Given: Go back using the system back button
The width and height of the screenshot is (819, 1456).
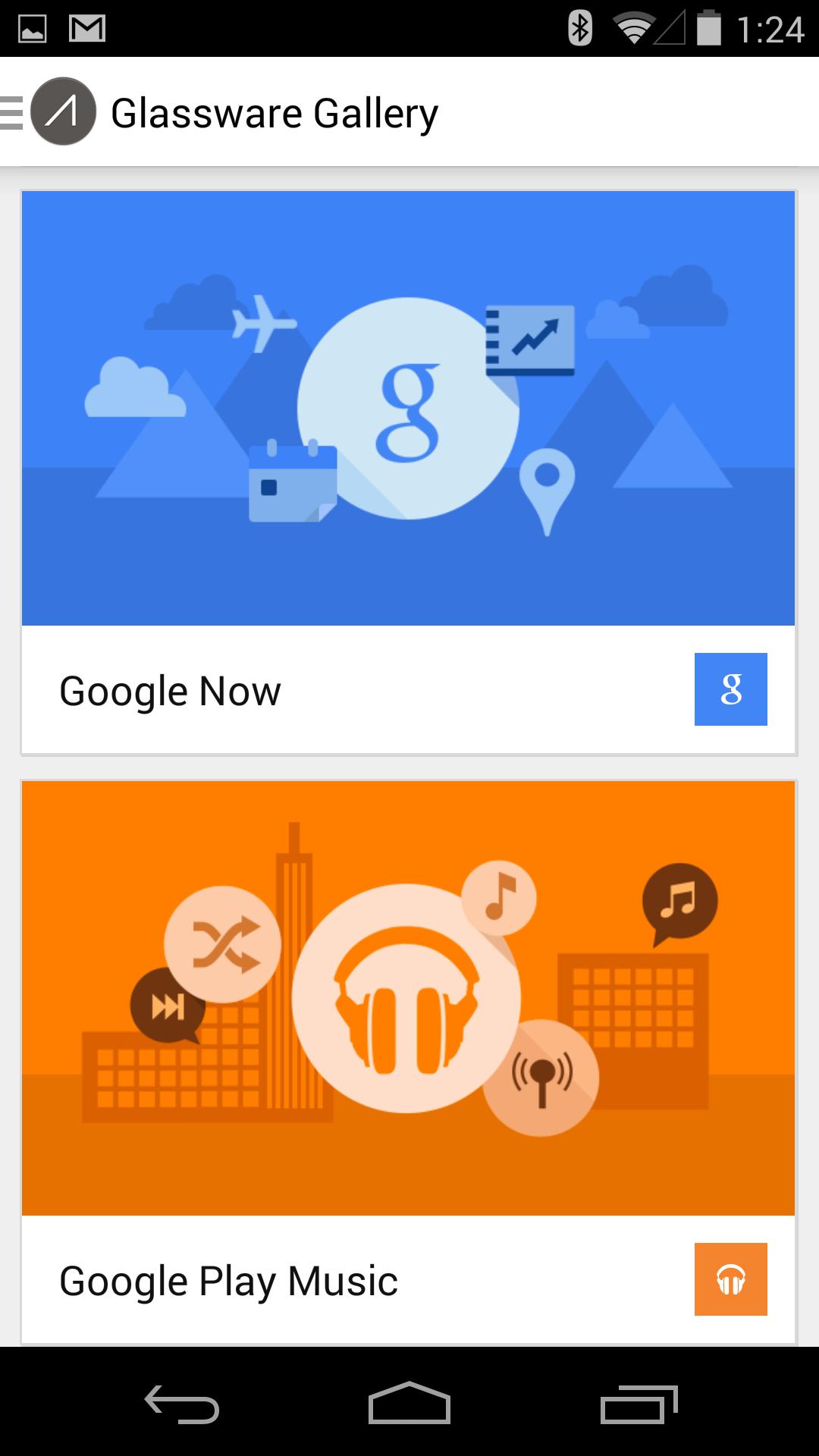Looking at the screenshot, I should pyautogui.click(x=182, y=1403).
